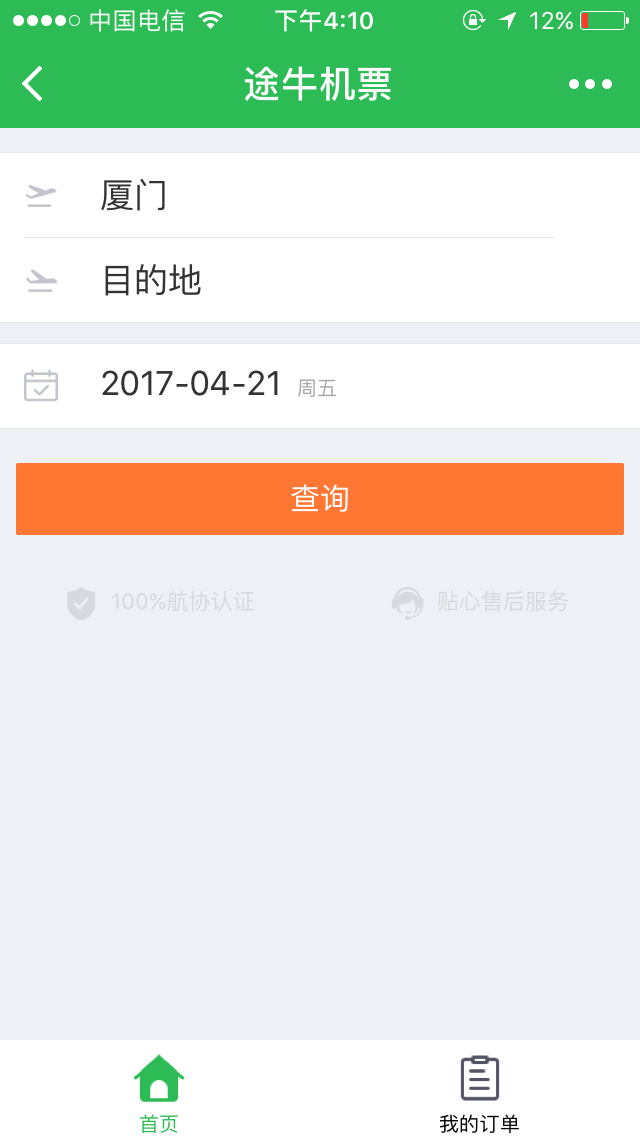Switch to the 首页 tab

(x=159, y=1093)
